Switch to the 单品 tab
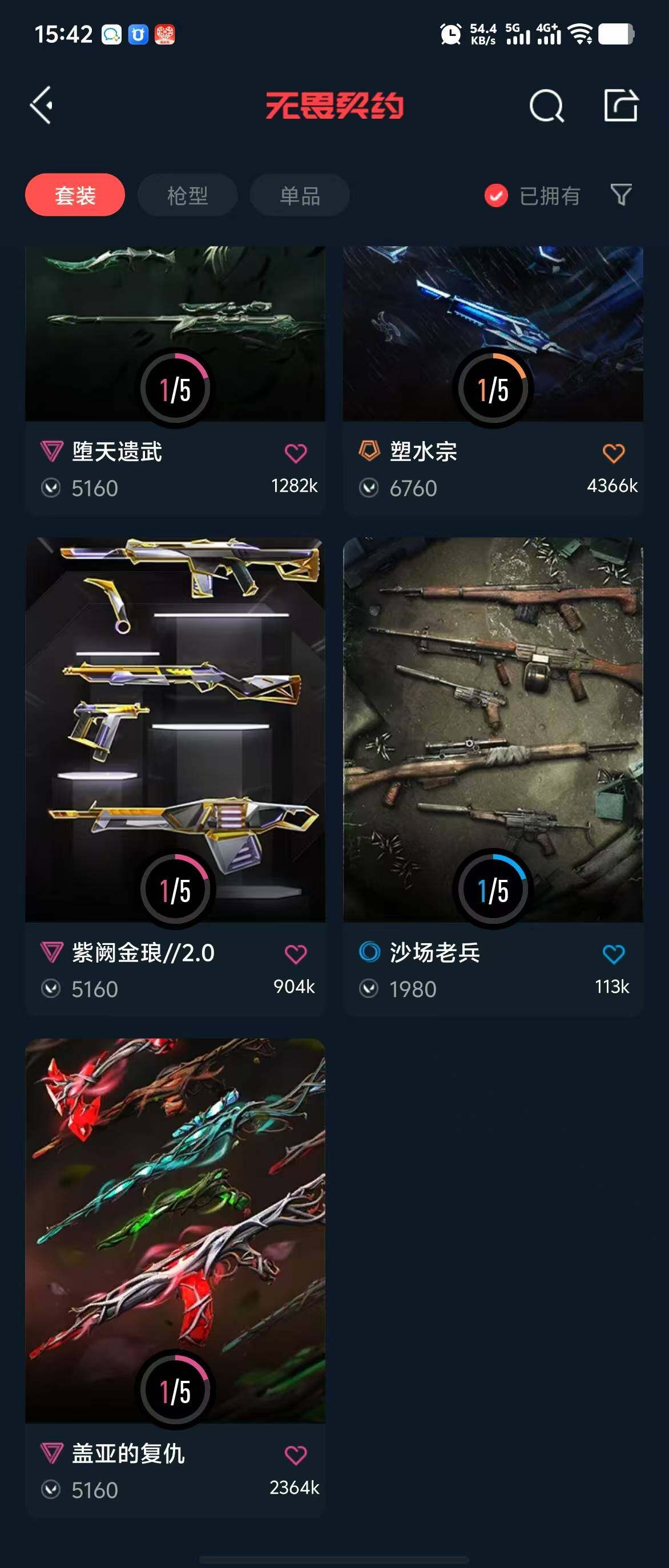Screen dimensions: 669x1568 (x=300, y=195)
